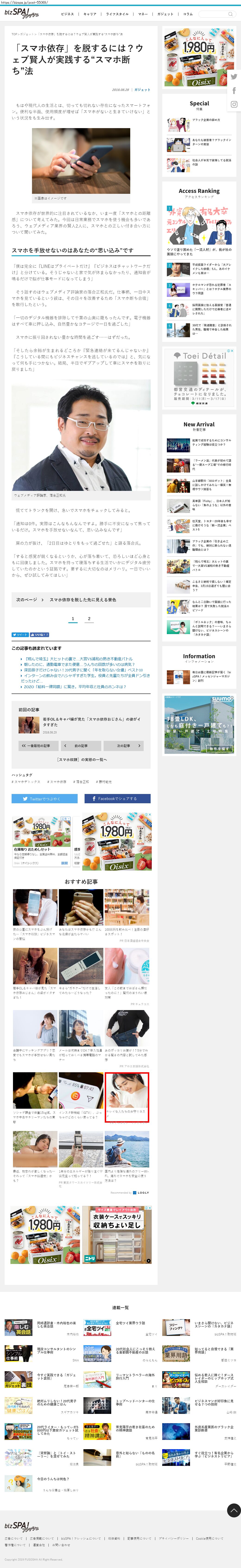The width and height of the screenshot is (241, 1568).
Task: Open the ビジネス menu item
Action: [x=67, y=14]
